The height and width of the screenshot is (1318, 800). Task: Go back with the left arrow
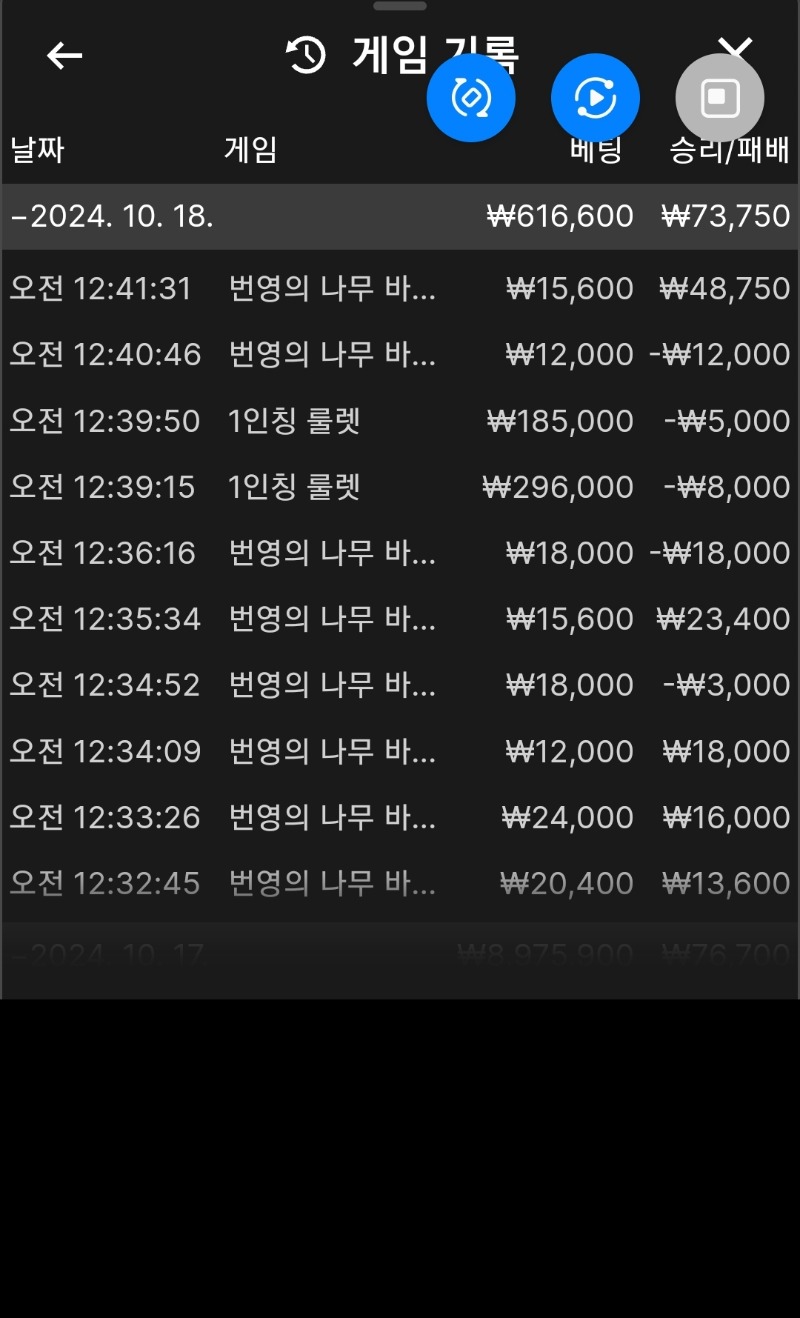65,55
